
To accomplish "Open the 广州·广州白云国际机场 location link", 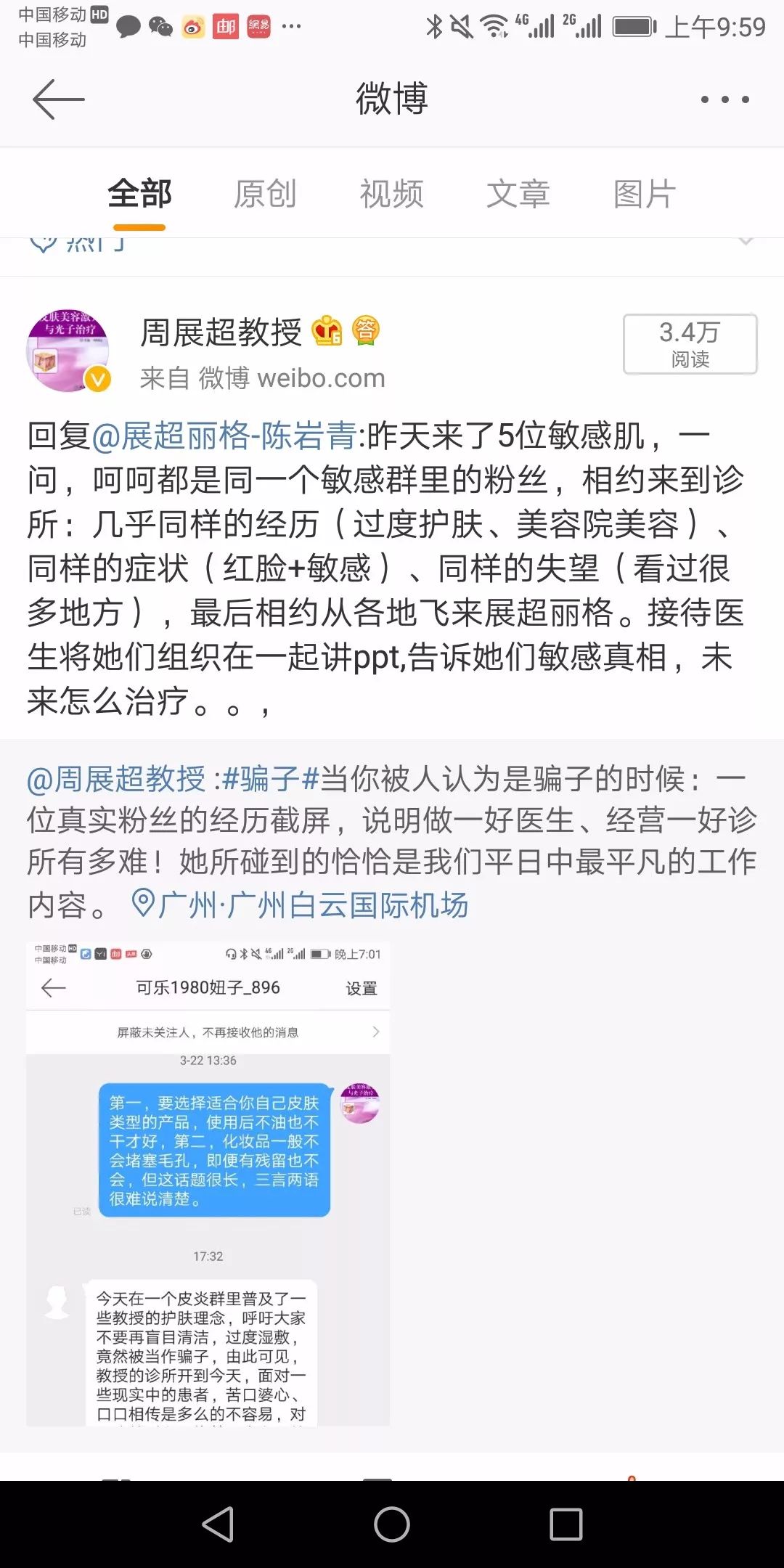I will point(301,905).
